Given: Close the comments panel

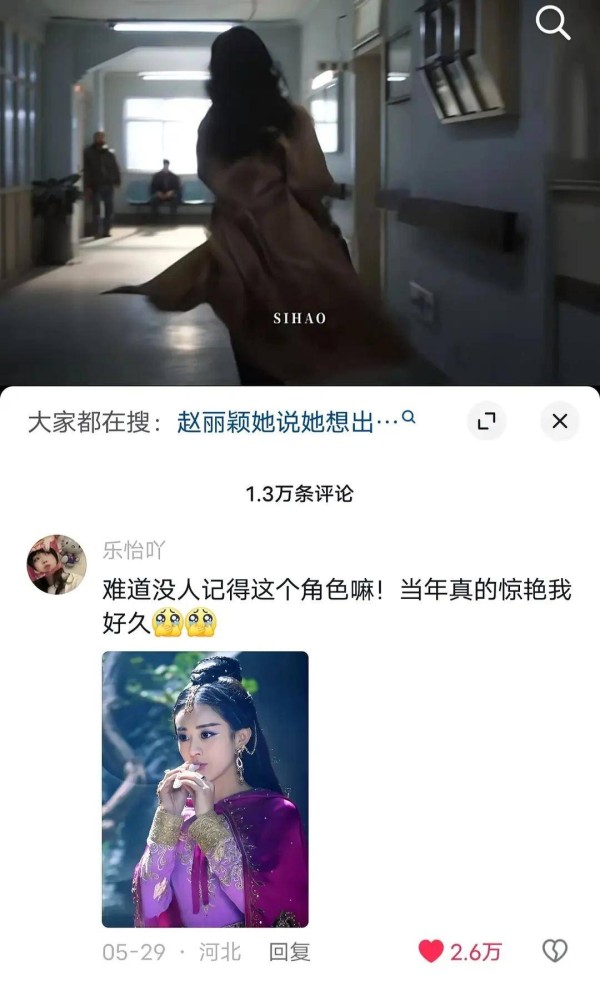Looking at the screenshot, I should coord(560,421).
